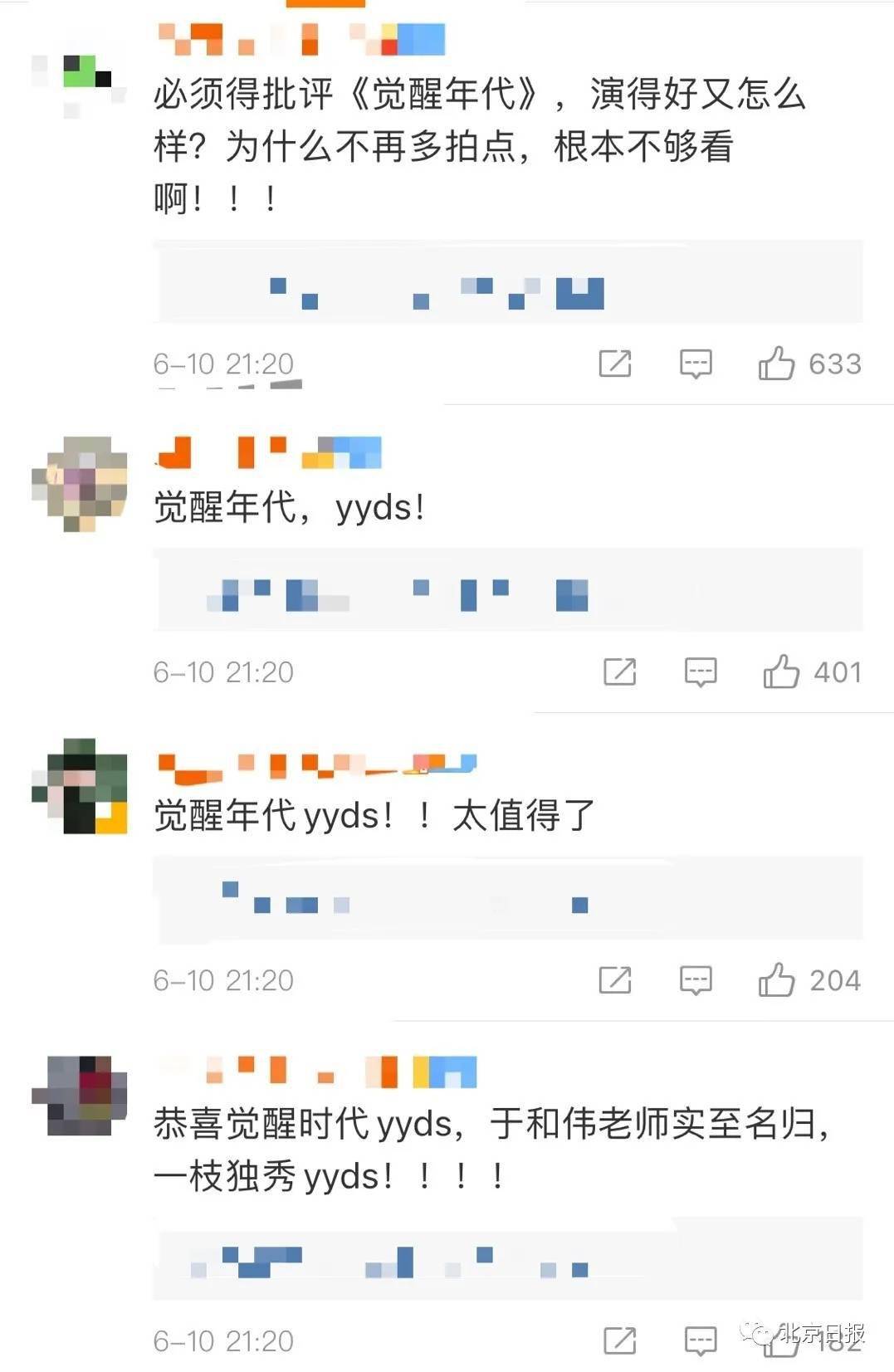This screenshot has width=894, height=1372.
Task: Like the comment '必须得批评《觉醒年代》'
Action: click(x=777, y=364)
